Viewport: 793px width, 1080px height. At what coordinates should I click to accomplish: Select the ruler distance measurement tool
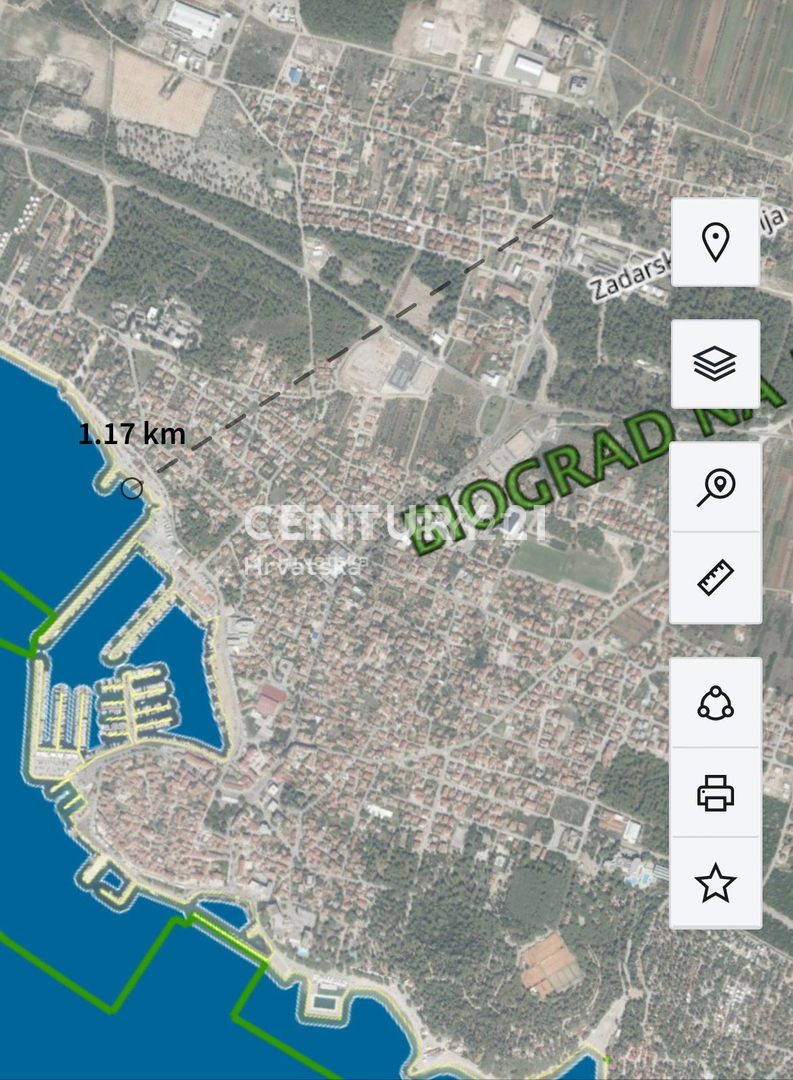[715, 576]
